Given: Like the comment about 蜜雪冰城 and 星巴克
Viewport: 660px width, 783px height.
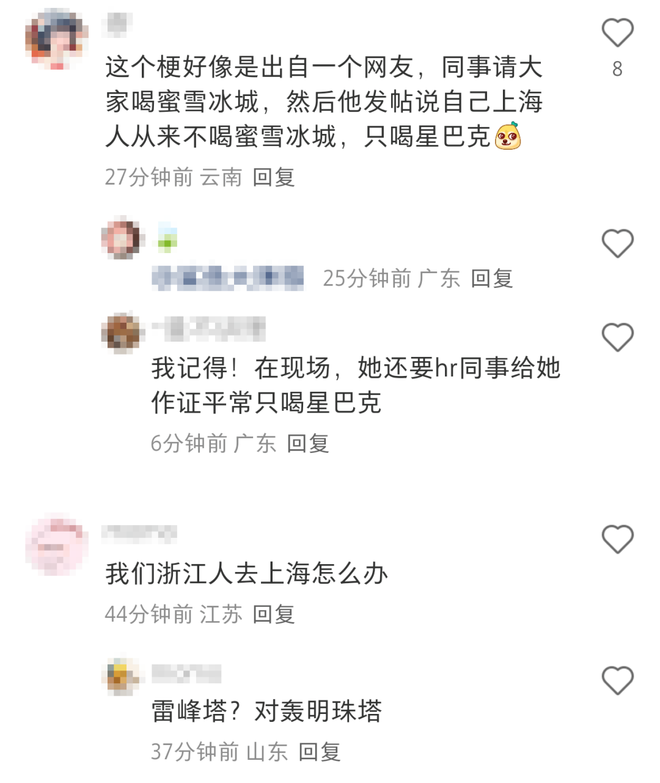Looking at the screenshot, I should coord(617,34).
